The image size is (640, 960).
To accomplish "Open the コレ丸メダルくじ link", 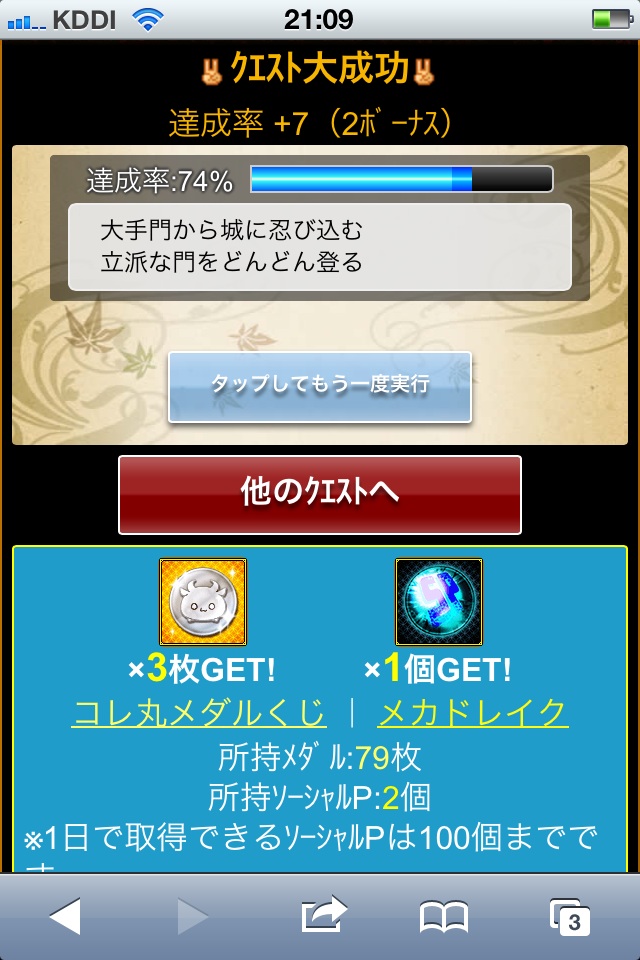I will coord(199,713).
